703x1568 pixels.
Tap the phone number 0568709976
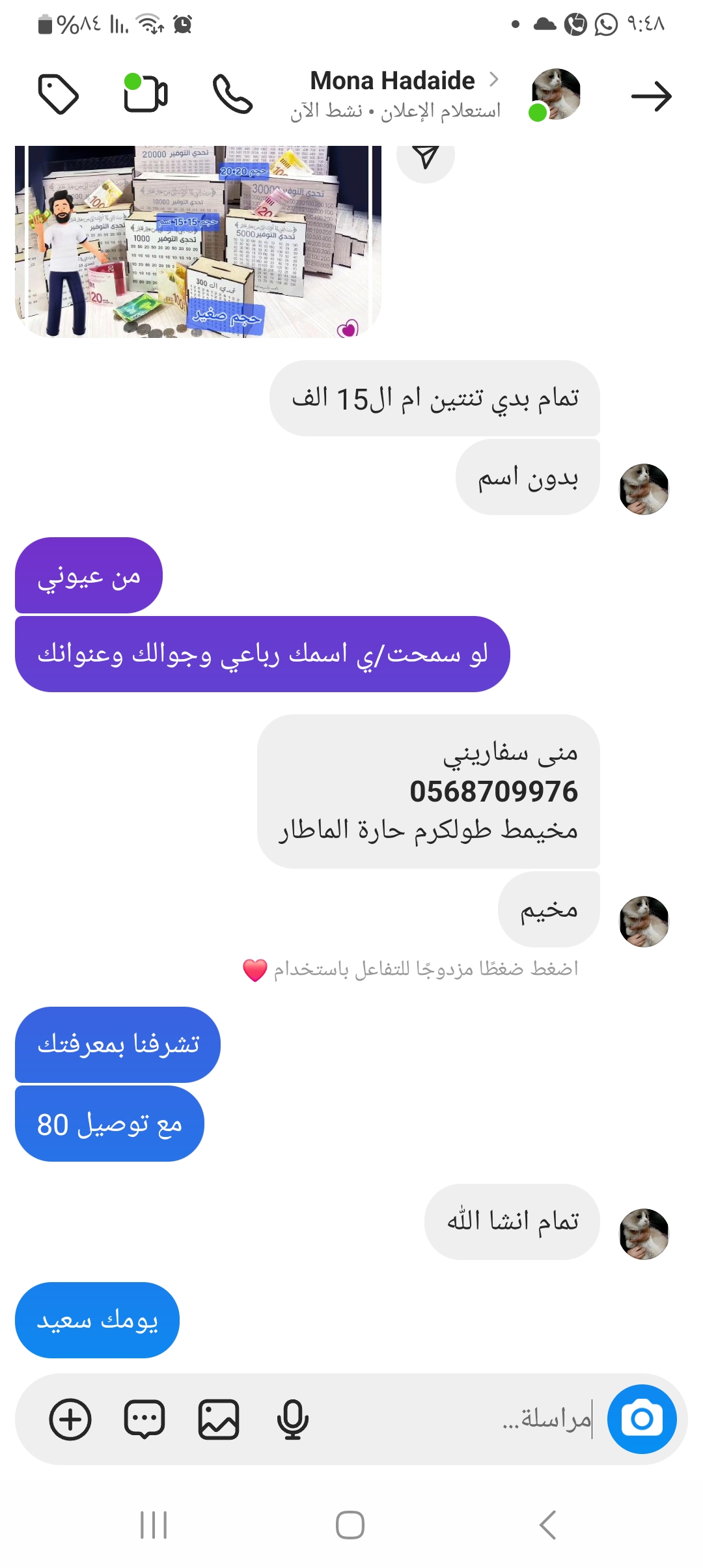(493, 791)
